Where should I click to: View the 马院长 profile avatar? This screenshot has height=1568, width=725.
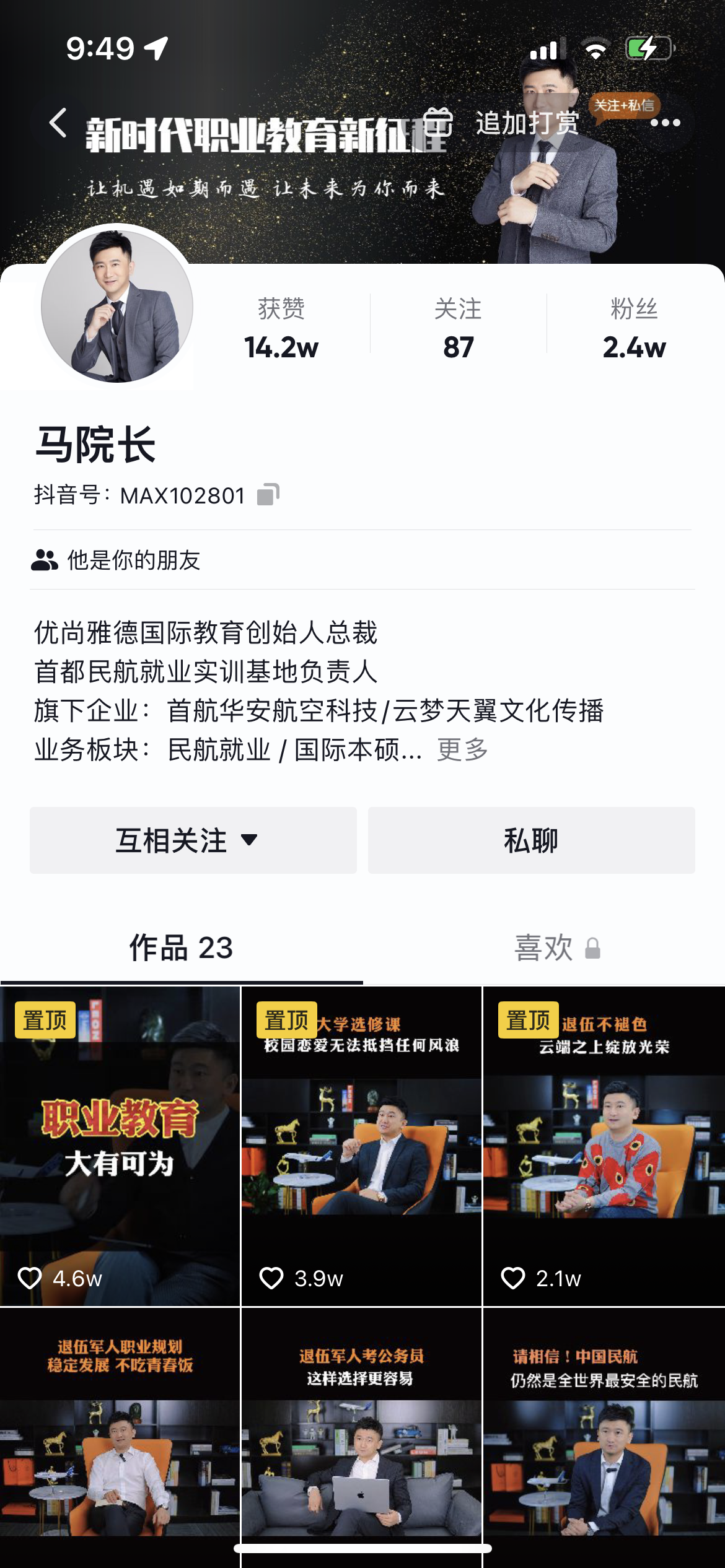(x=116, y=306)
